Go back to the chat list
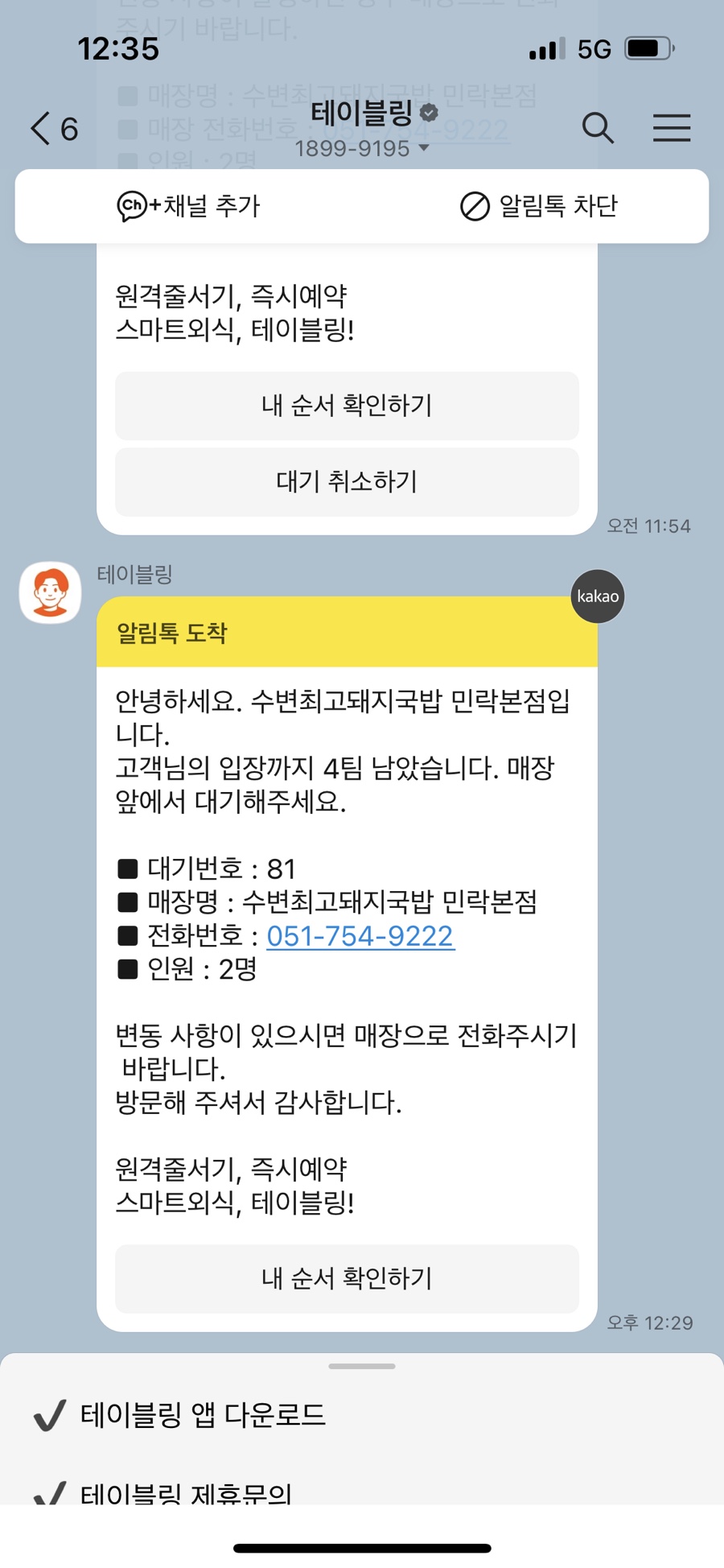 53,129
